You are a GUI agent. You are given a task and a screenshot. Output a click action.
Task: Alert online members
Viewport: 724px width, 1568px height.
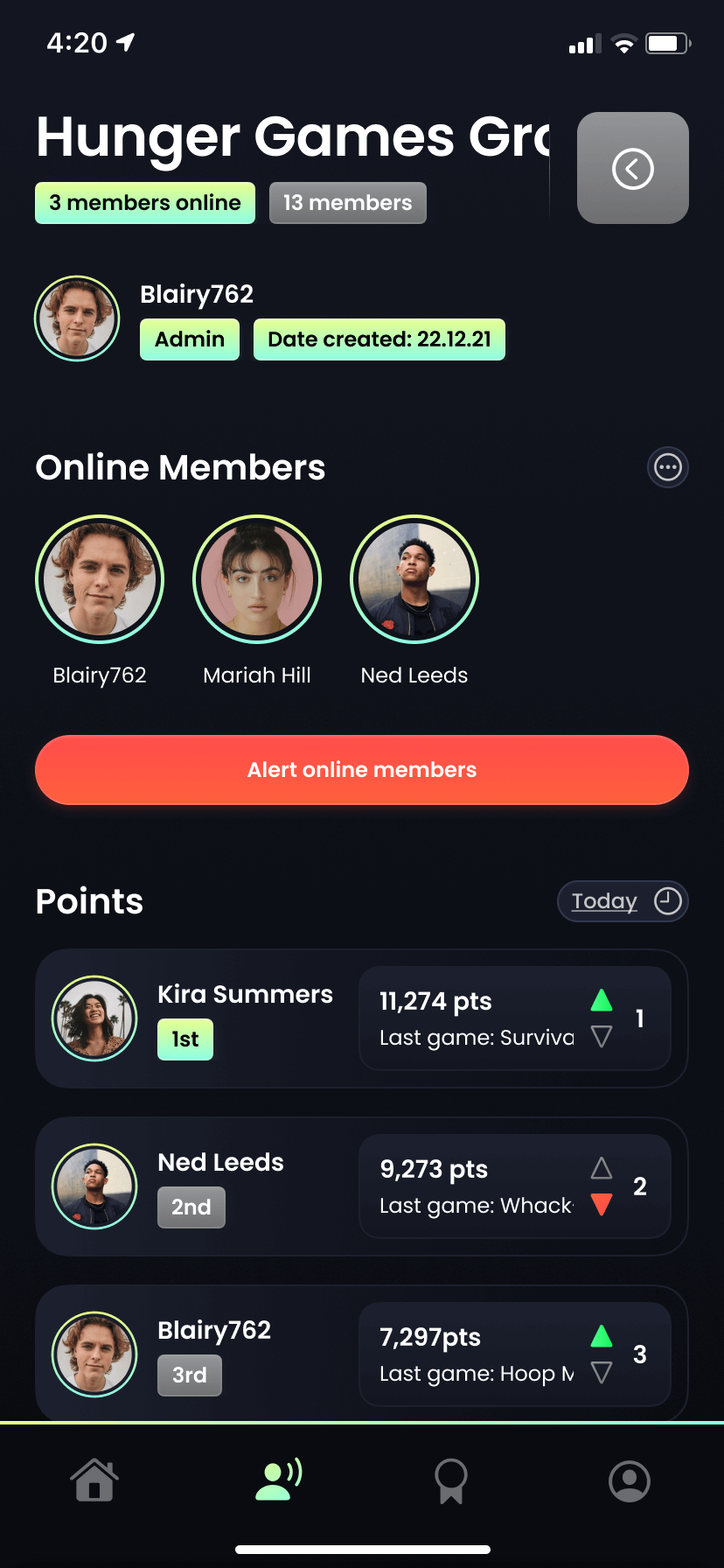(x=362, y=770)
